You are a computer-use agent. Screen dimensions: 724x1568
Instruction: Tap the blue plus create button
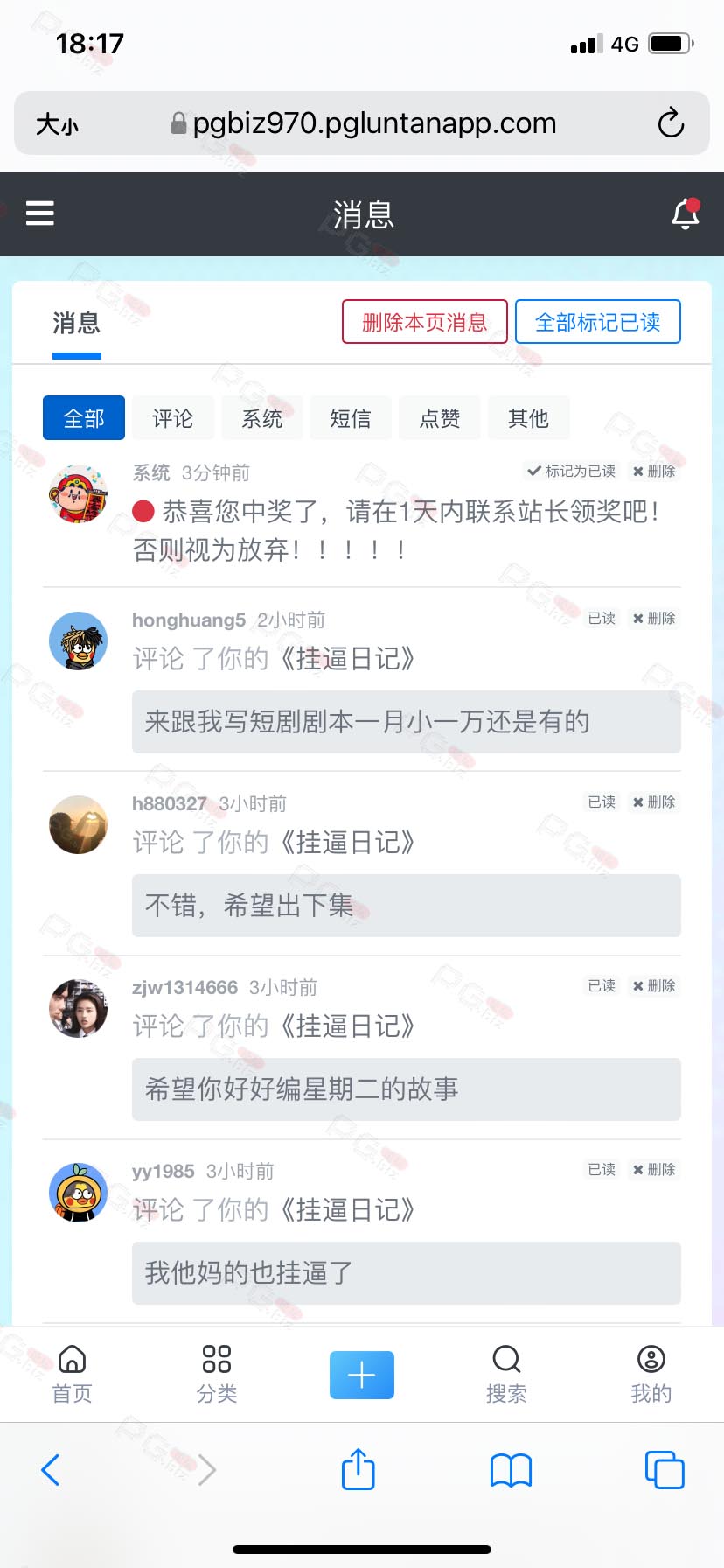pyautogui.click(x=362, y=1375)
